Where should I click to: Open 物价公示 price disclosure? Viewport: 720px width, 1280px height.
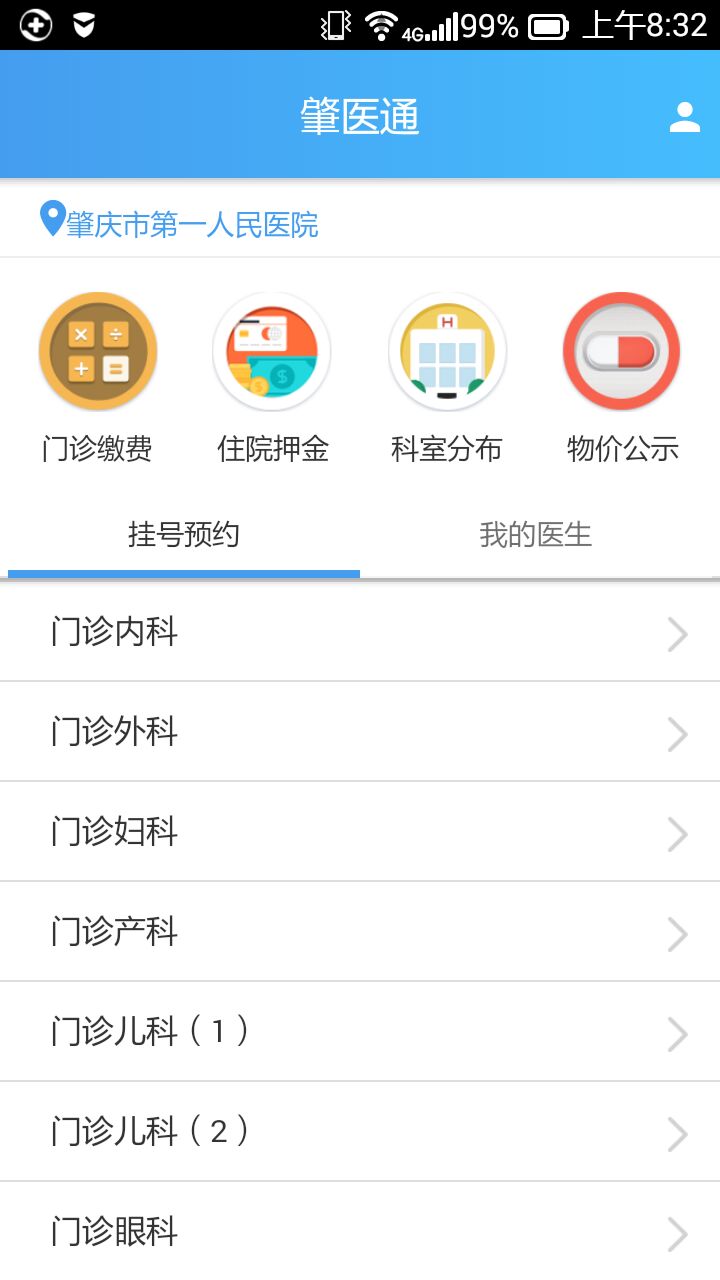tap(622, 377)
